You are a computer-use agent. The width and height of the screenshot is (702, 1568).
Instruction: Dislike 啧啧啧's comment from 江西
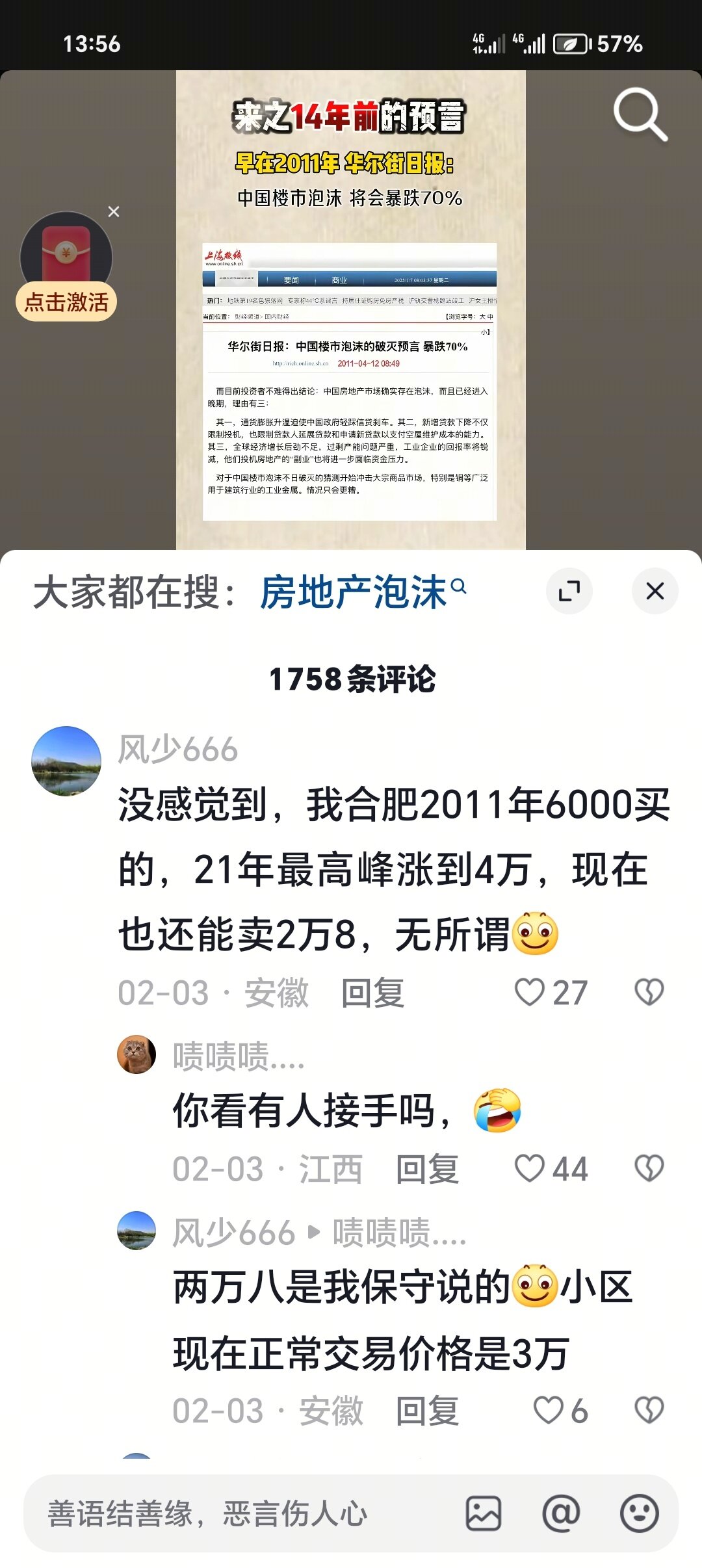(649, 1169)
